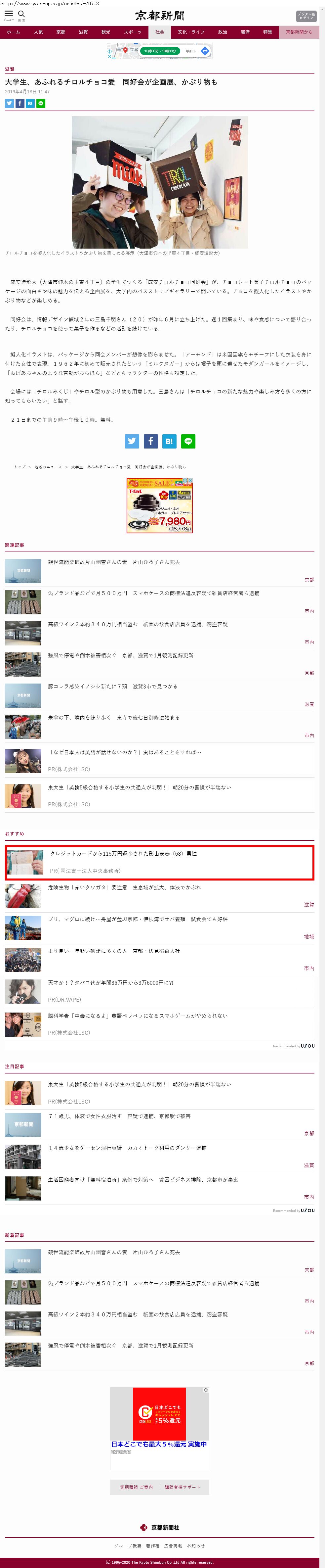This screenshot has width=325, height=1568.
Task: Select the スポーツ tab
Action: click(133, 32)
